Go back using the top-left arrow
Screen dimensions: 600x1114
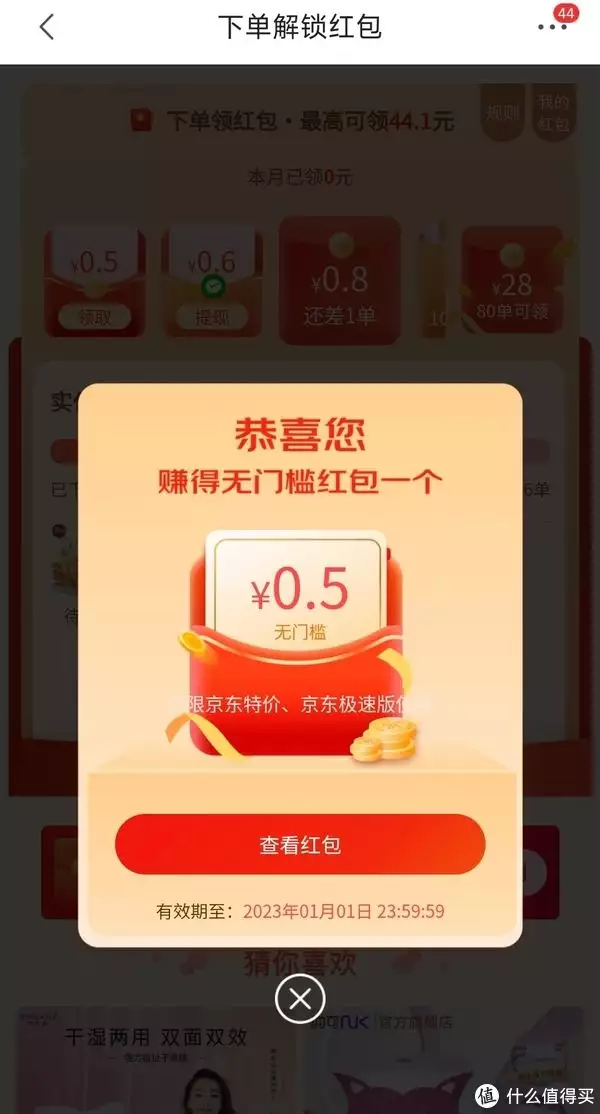(x=46, y=28)
